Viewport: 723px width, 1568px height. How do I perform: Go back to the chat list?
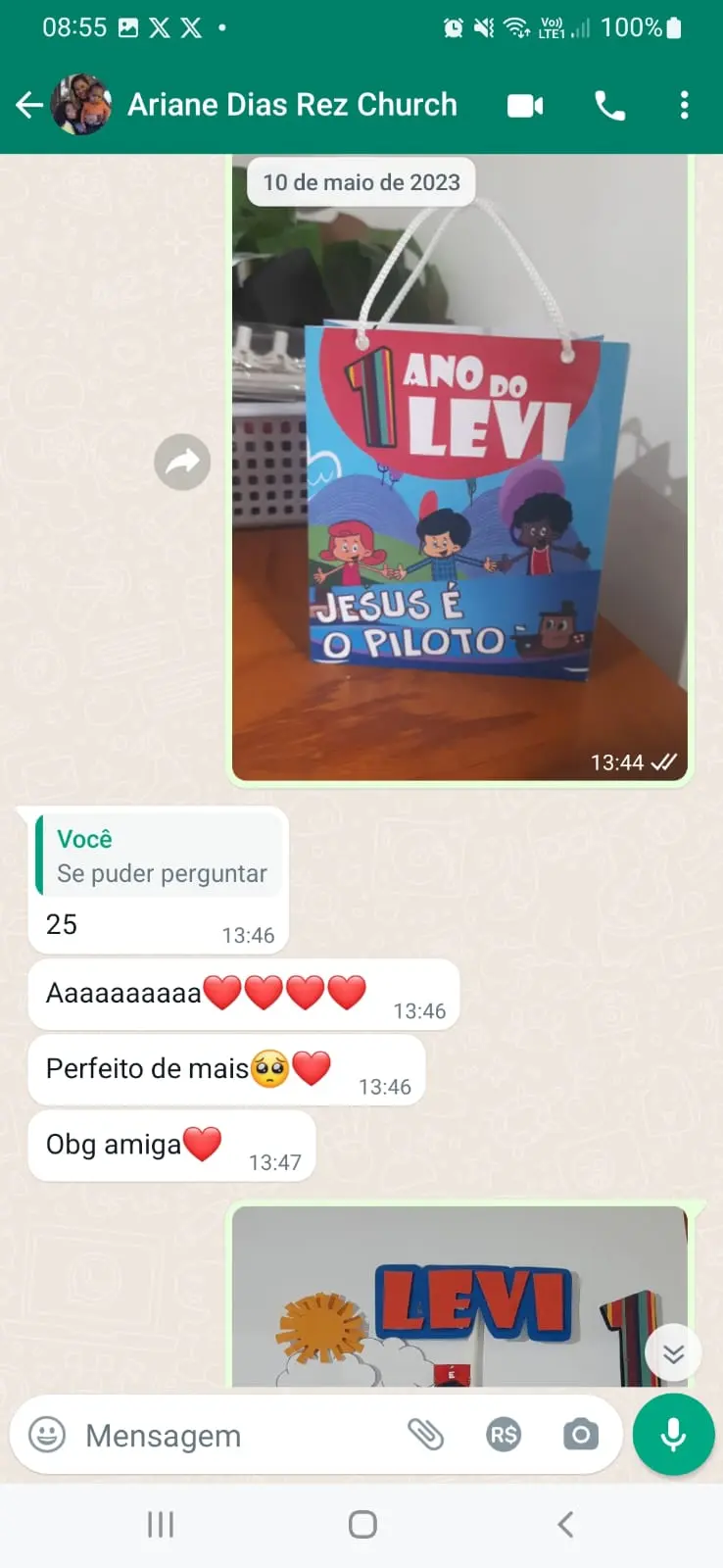(29, 105)
